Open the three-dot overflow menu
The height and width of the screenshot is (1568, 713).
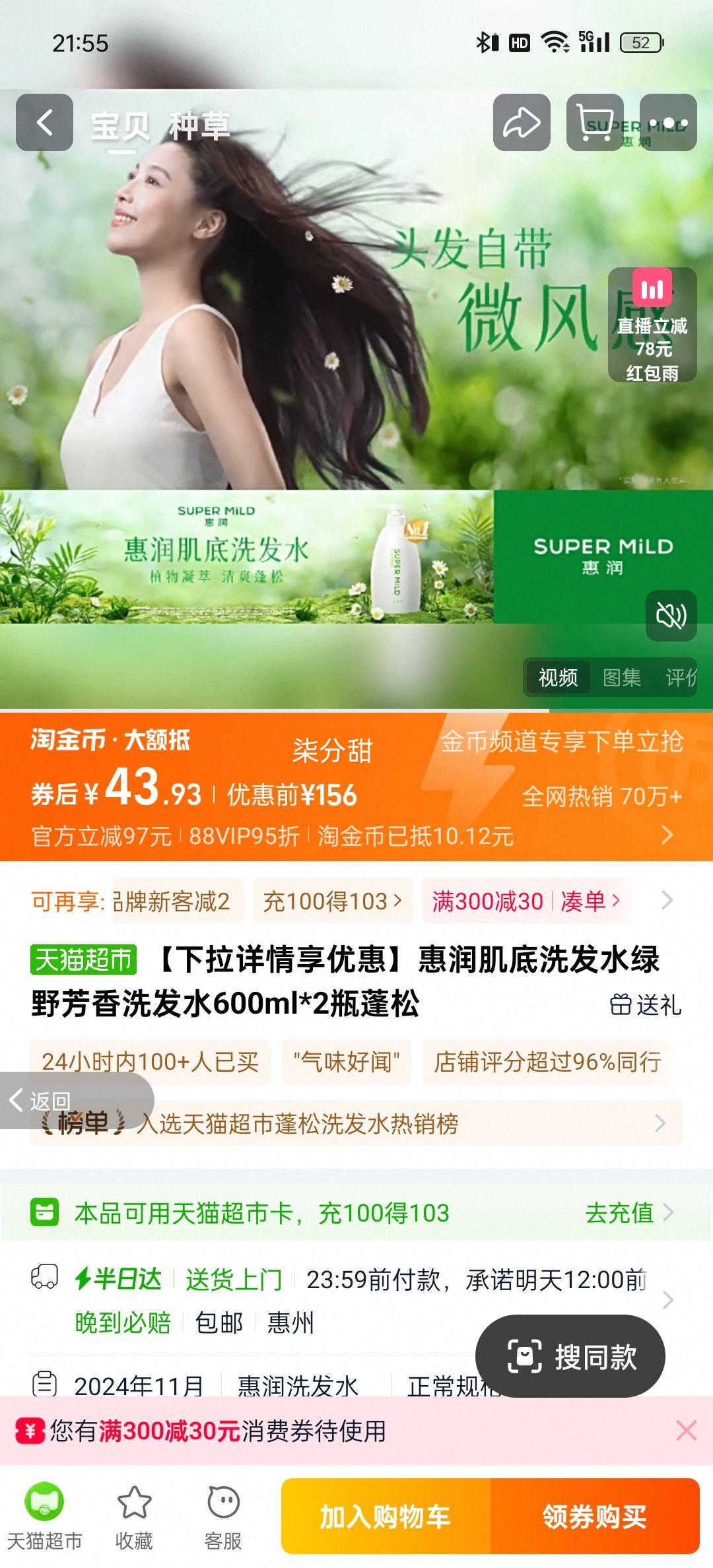pyautogui.click(x=668, y=123)
